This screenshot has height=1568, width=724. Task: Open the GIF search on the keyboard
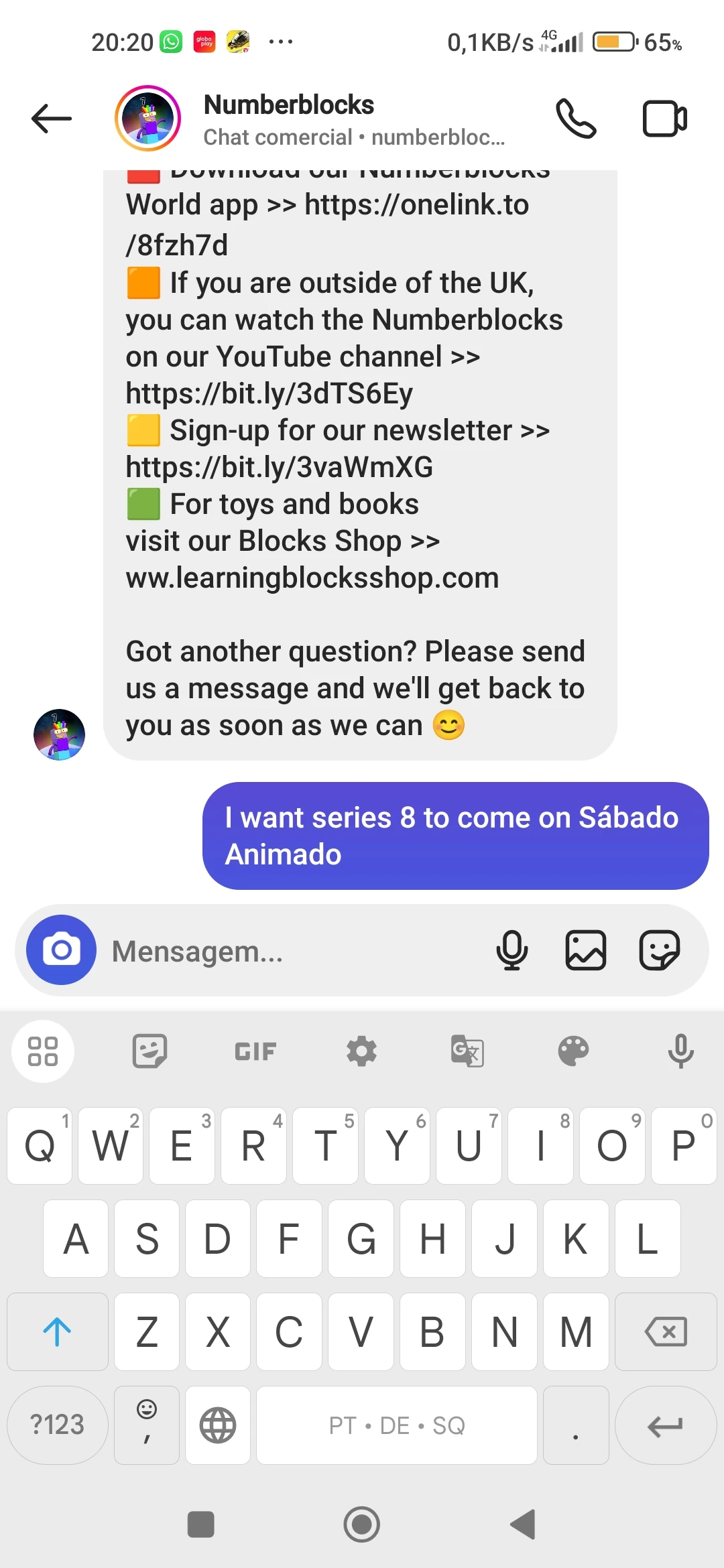(254, 1051)
